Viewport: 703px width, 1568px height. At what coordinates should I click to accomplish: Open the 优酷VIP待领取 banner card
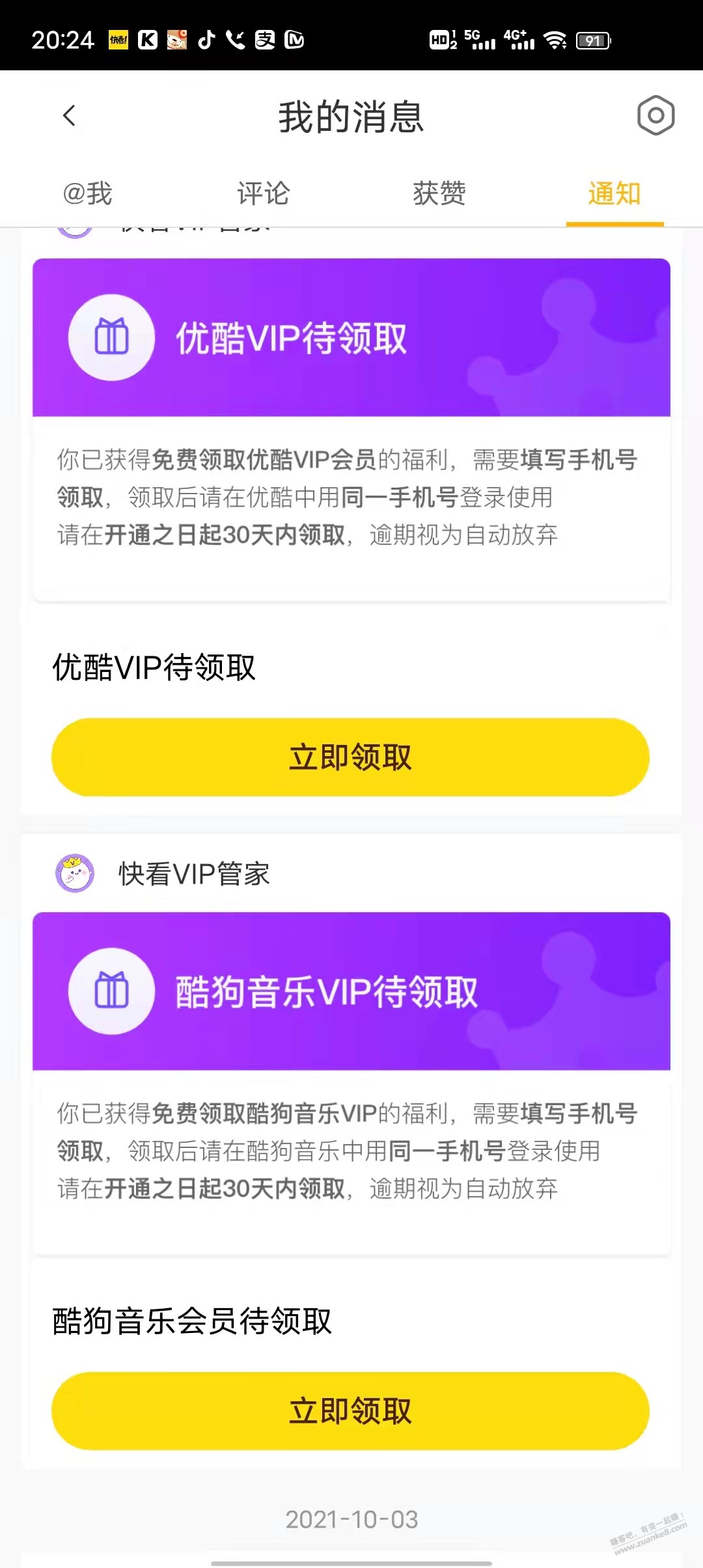pos(351,337)
